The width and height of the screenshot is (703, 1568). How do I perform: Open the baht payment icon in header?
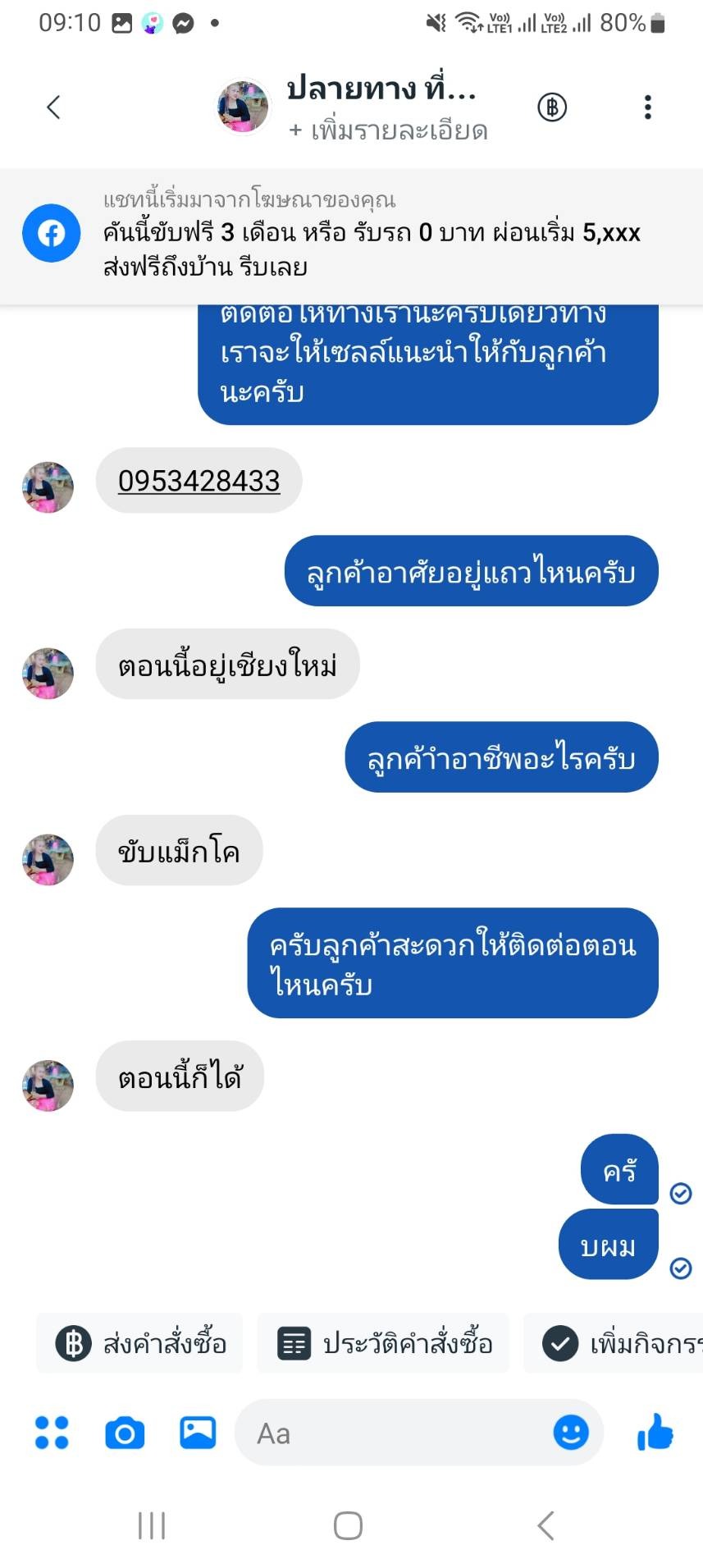[552, 107]
